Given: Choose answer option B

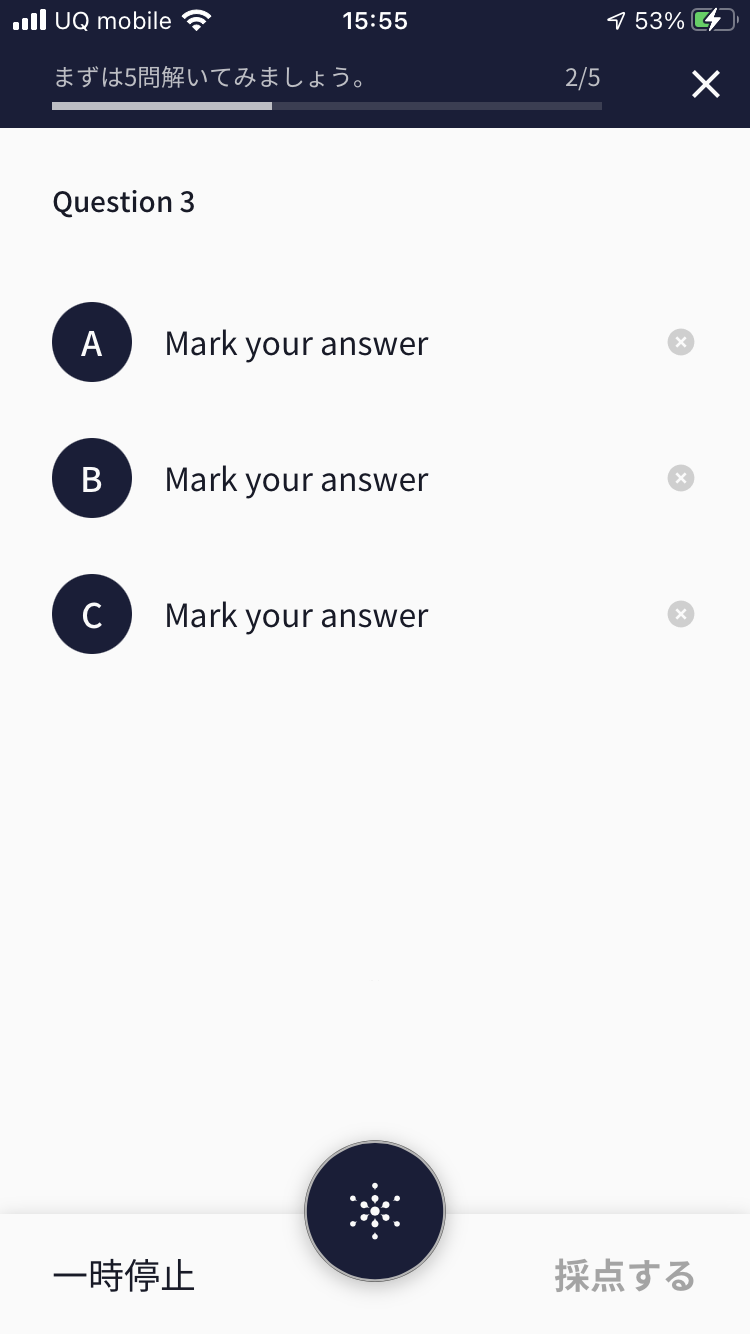Looking at the screenshot, I should 92,478.
